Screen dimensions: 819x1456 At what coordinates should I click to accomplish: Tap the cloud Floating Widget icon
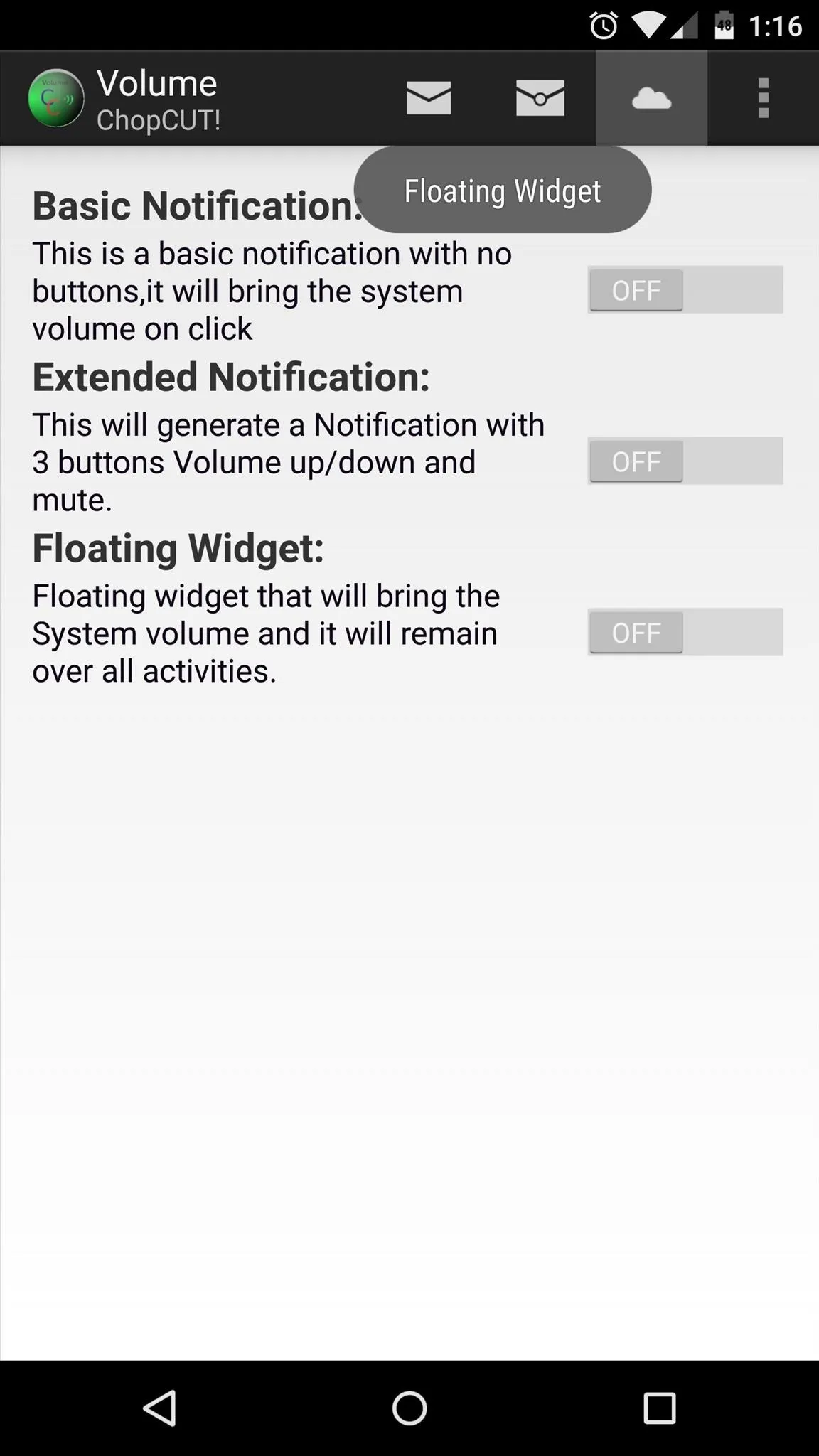pos(651,98)
